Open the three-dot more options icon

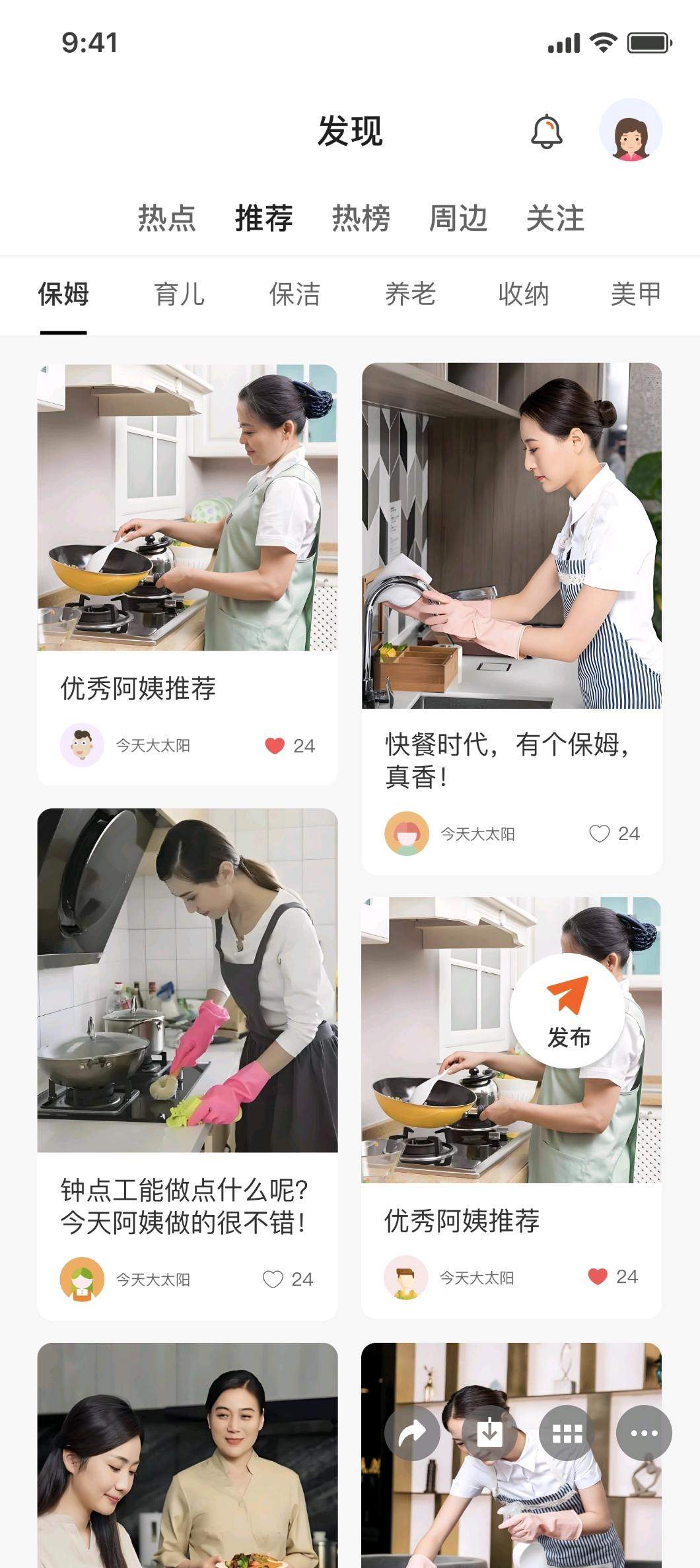pyautogui.click(x=644, y=1433)
